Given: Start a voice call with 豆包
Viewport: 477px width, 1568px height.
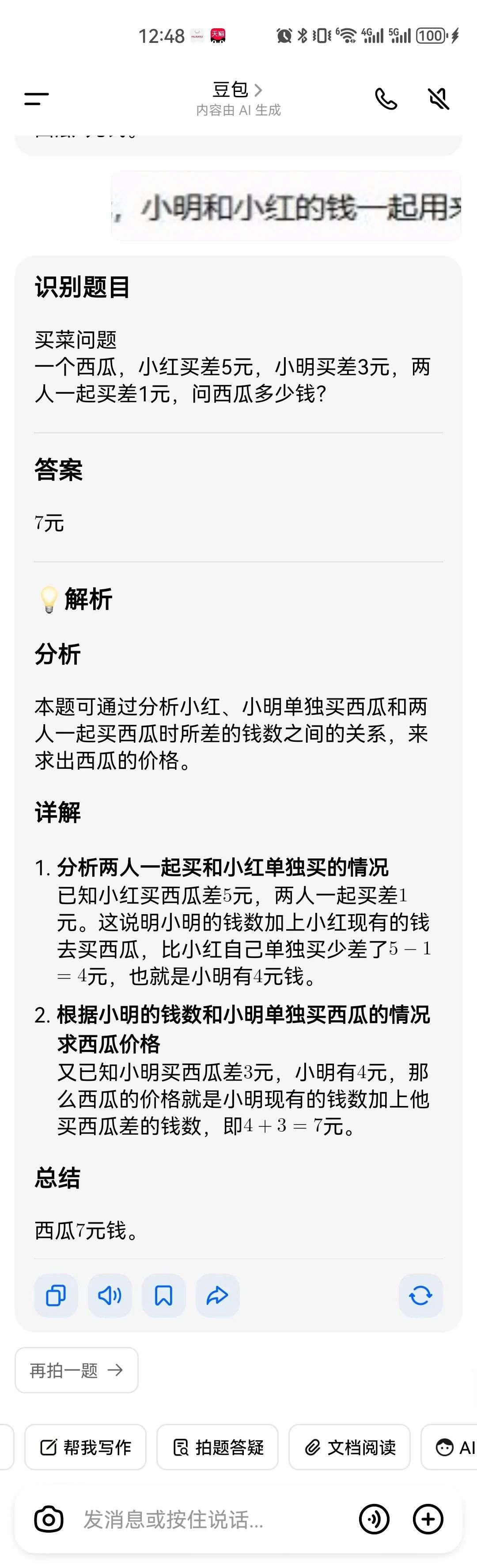Looking at the screenshot, I should point(386,99).
